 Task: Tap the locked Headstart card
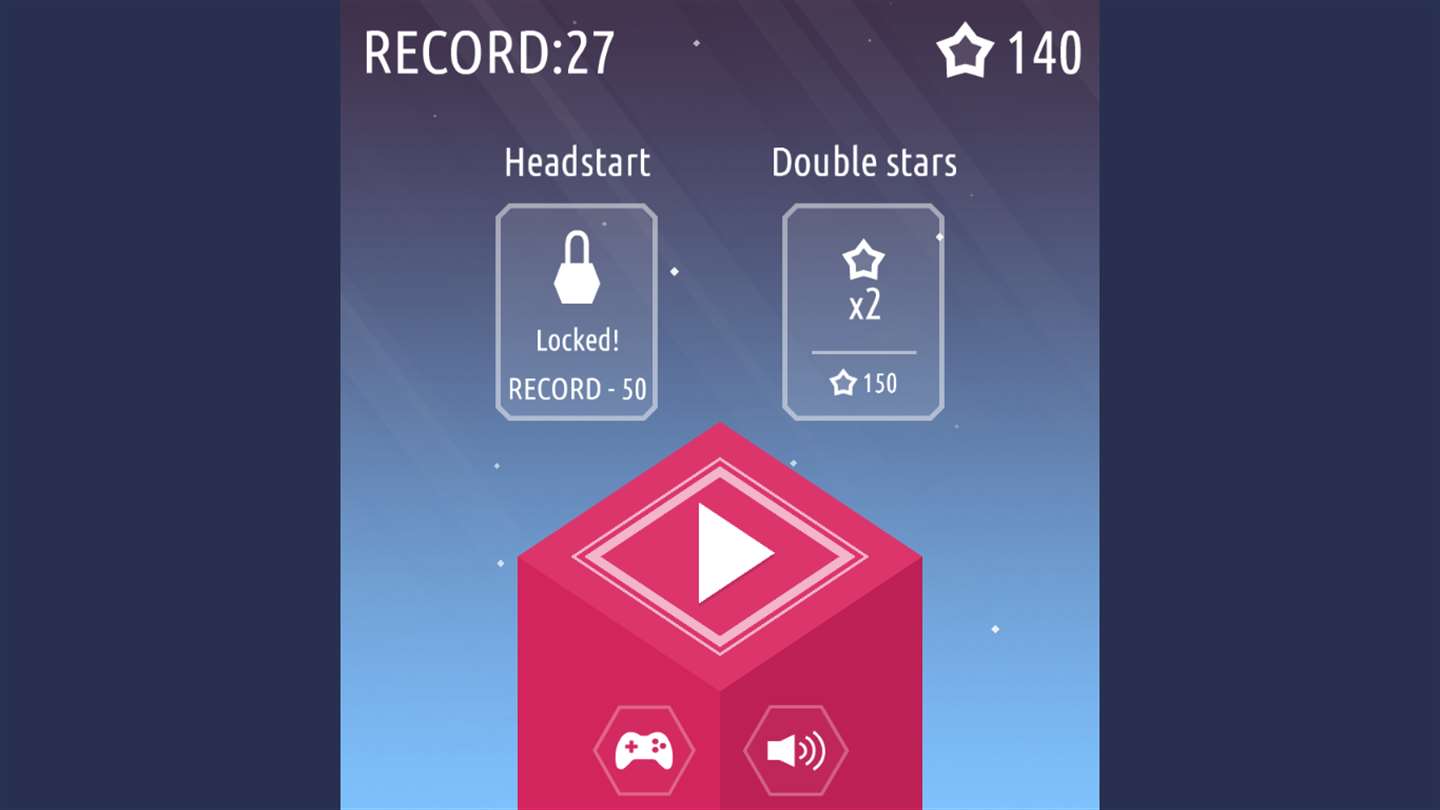click(x=576, y=312)
